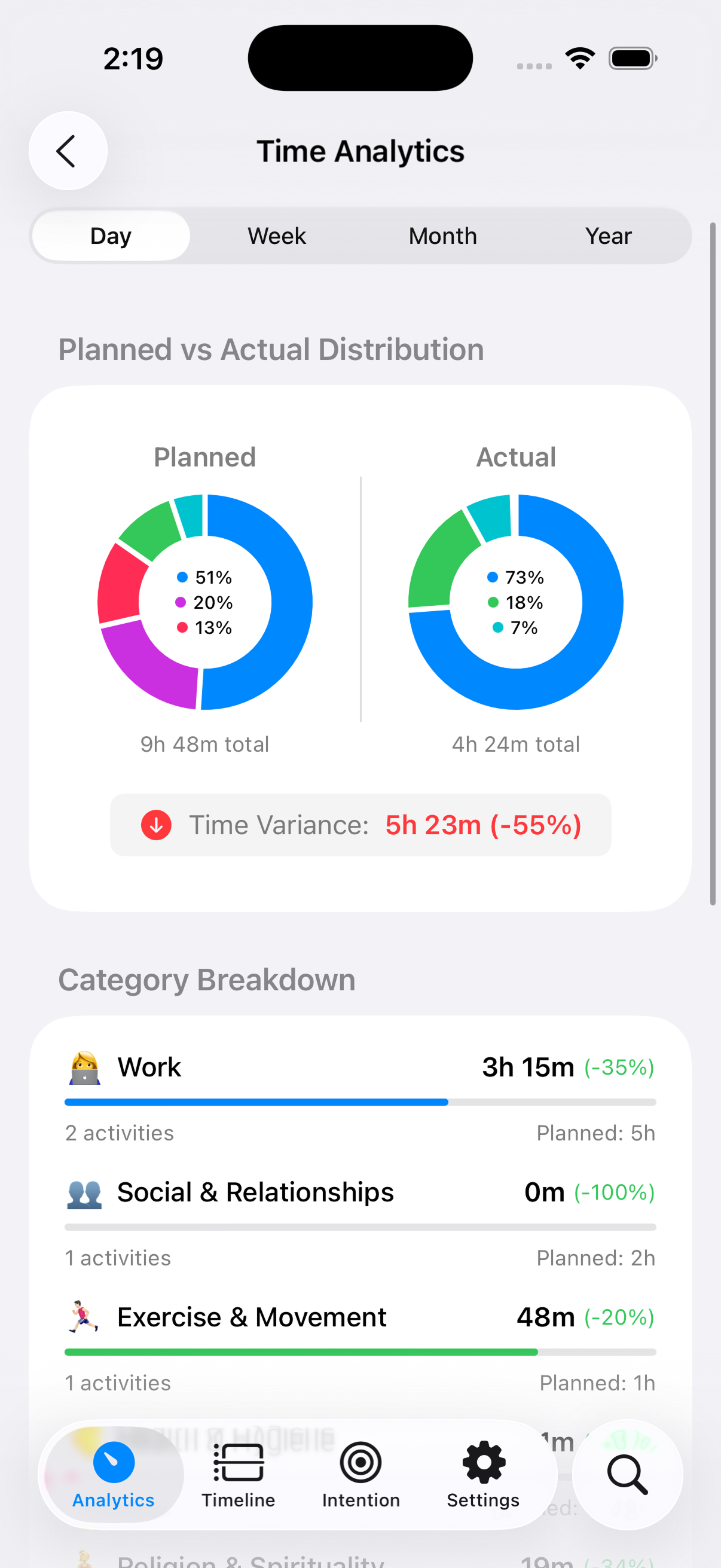Tap the Exercise & Movement runner icon

[x=84, y=1316]
